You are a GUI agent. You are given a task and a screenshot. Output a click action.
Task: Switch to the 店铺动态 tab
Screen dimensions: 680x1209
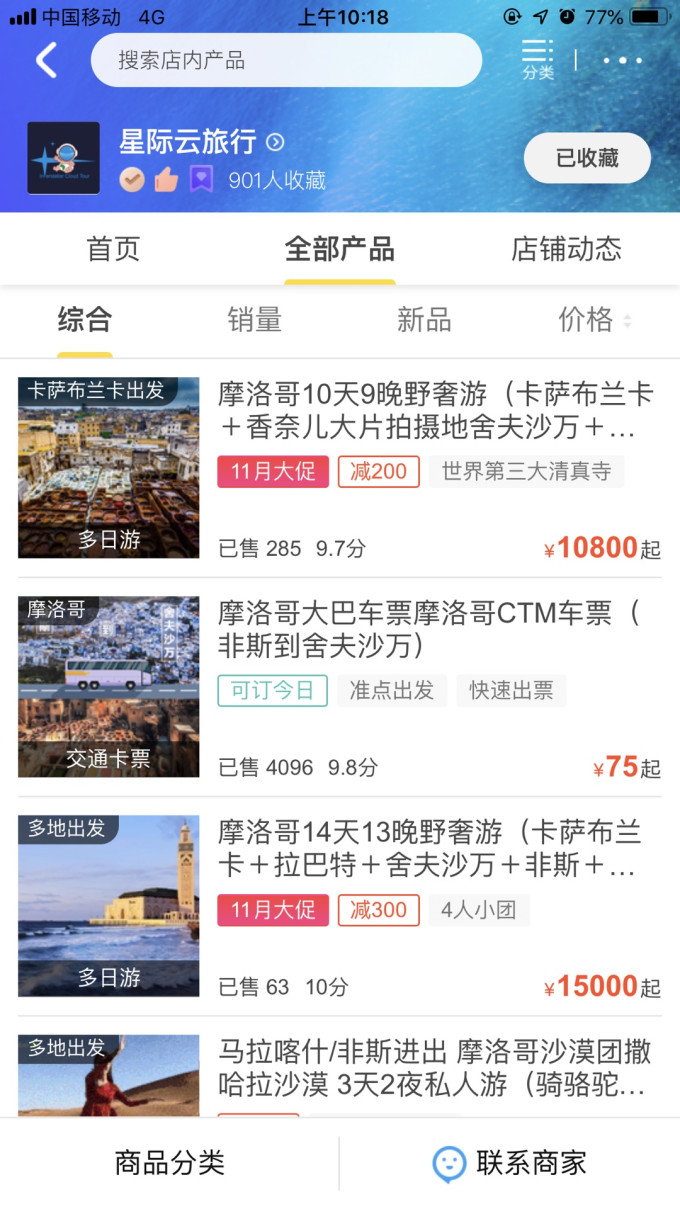click(x=566, y=249)
